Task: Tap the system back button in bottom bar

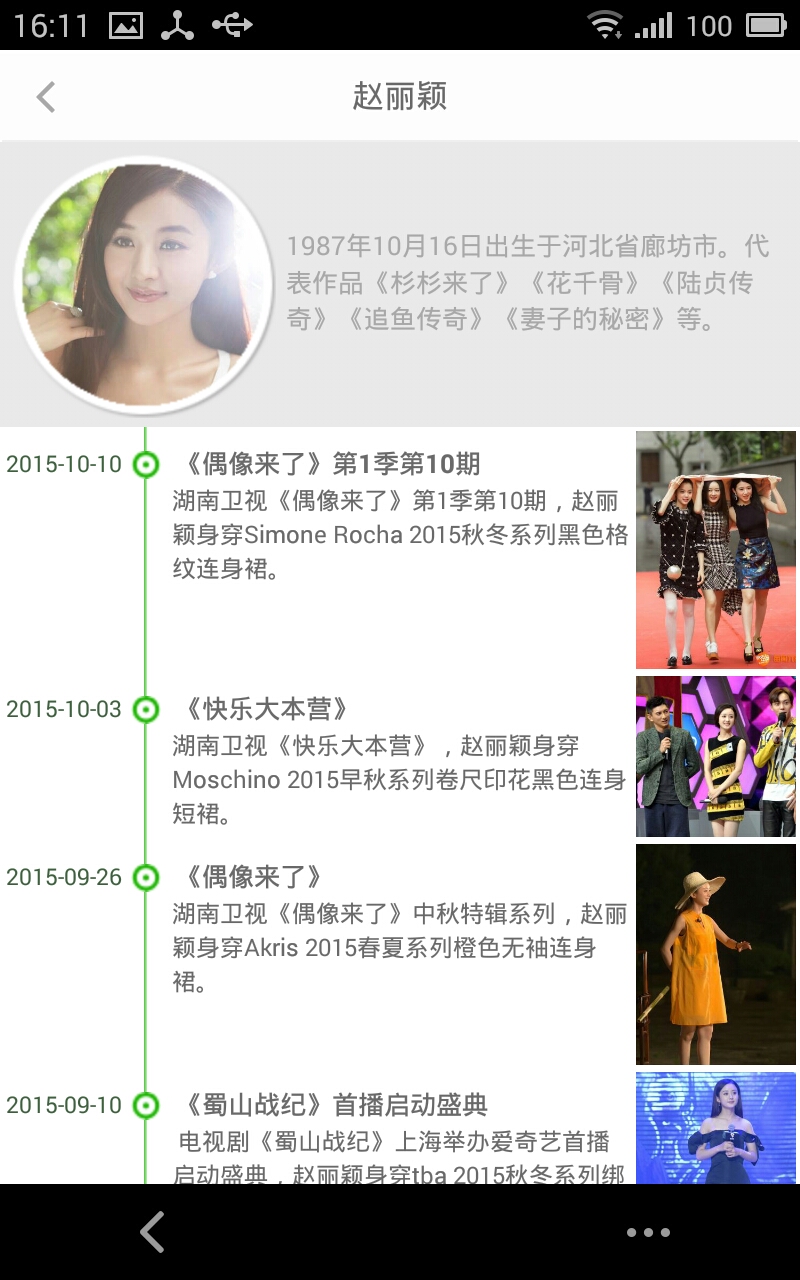Action: pyautogui.click(x=152, y=1232)
